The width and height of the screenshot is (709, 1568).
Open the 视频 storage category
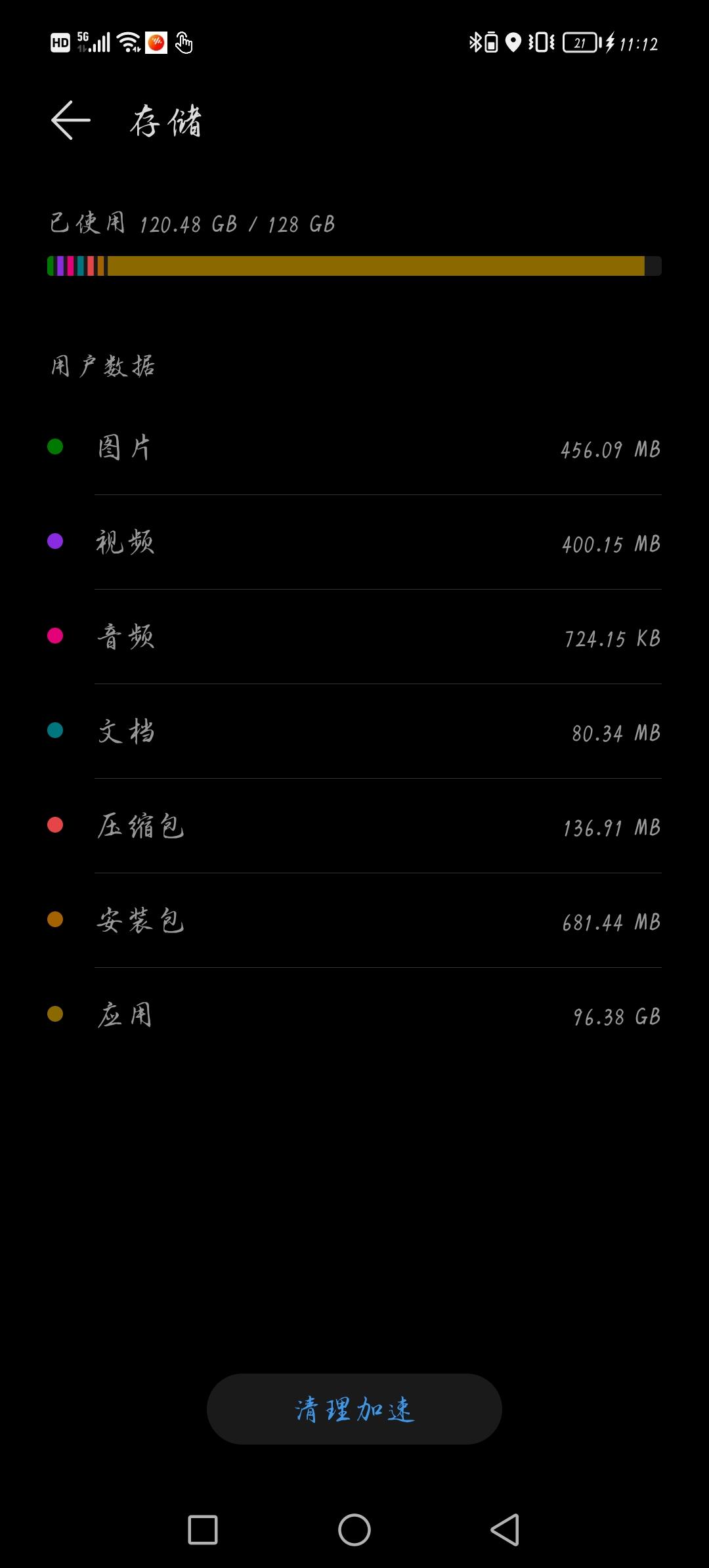(354, 542)
